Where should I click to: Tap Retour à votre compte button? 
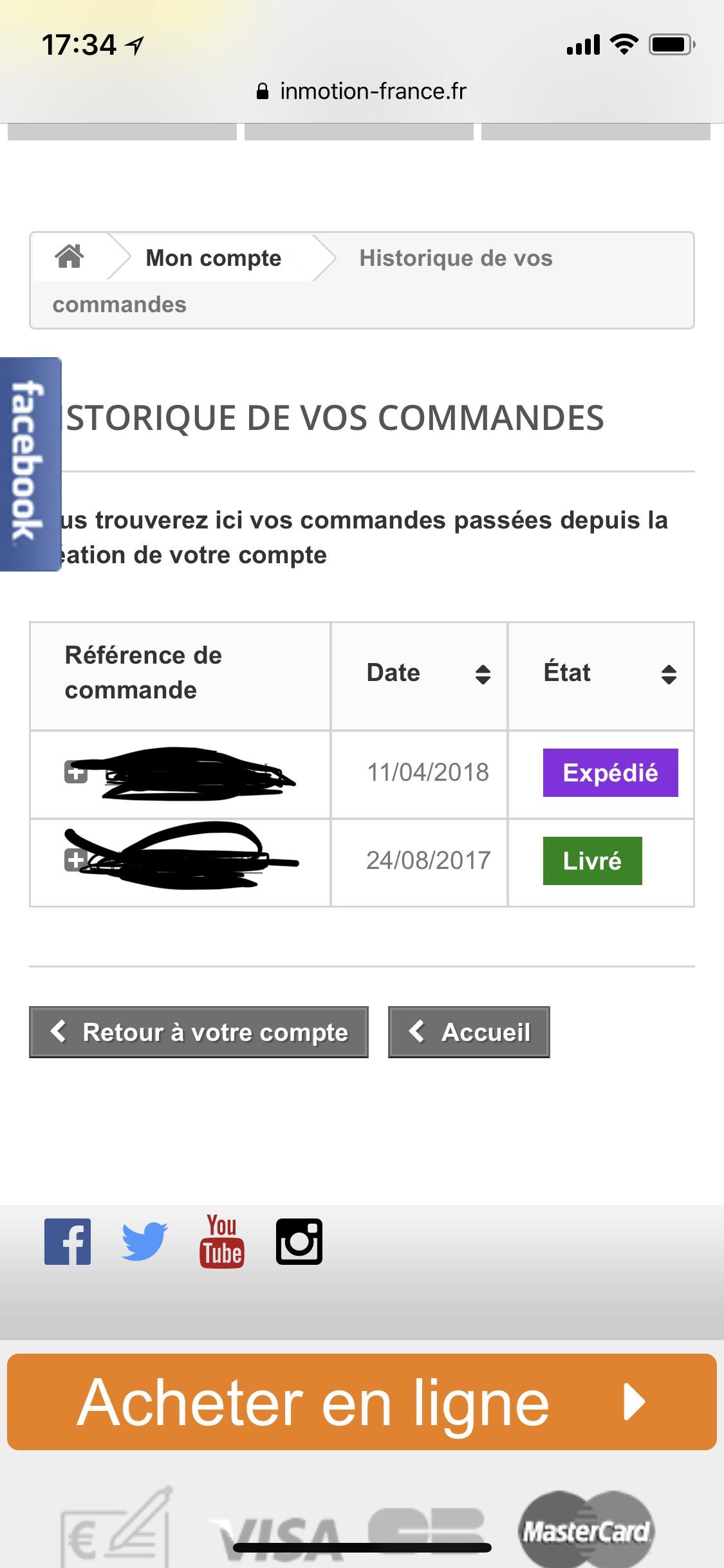[199, 1032]
